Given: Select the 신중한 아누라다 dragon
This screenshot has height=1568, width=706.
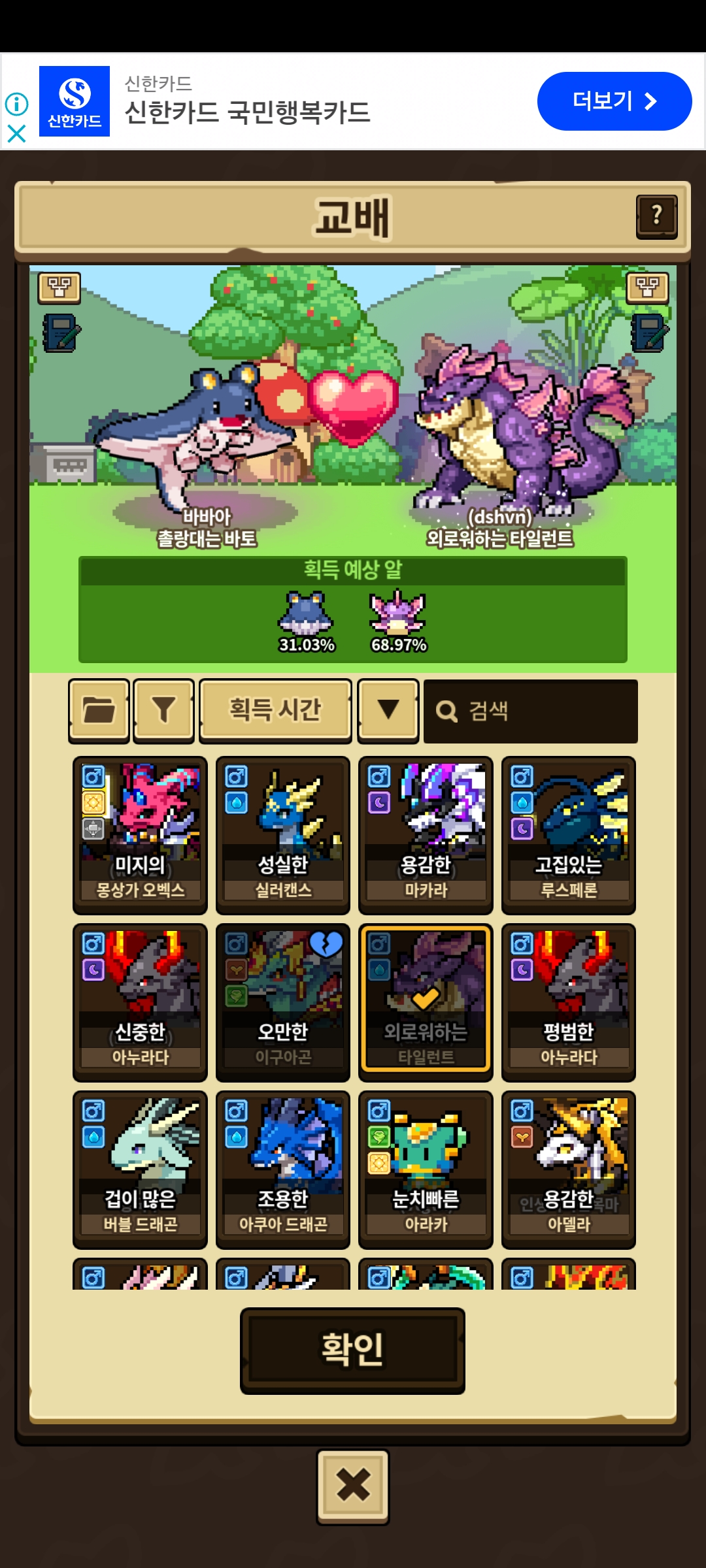Looking at the screenshot, I should (140, 1002).
